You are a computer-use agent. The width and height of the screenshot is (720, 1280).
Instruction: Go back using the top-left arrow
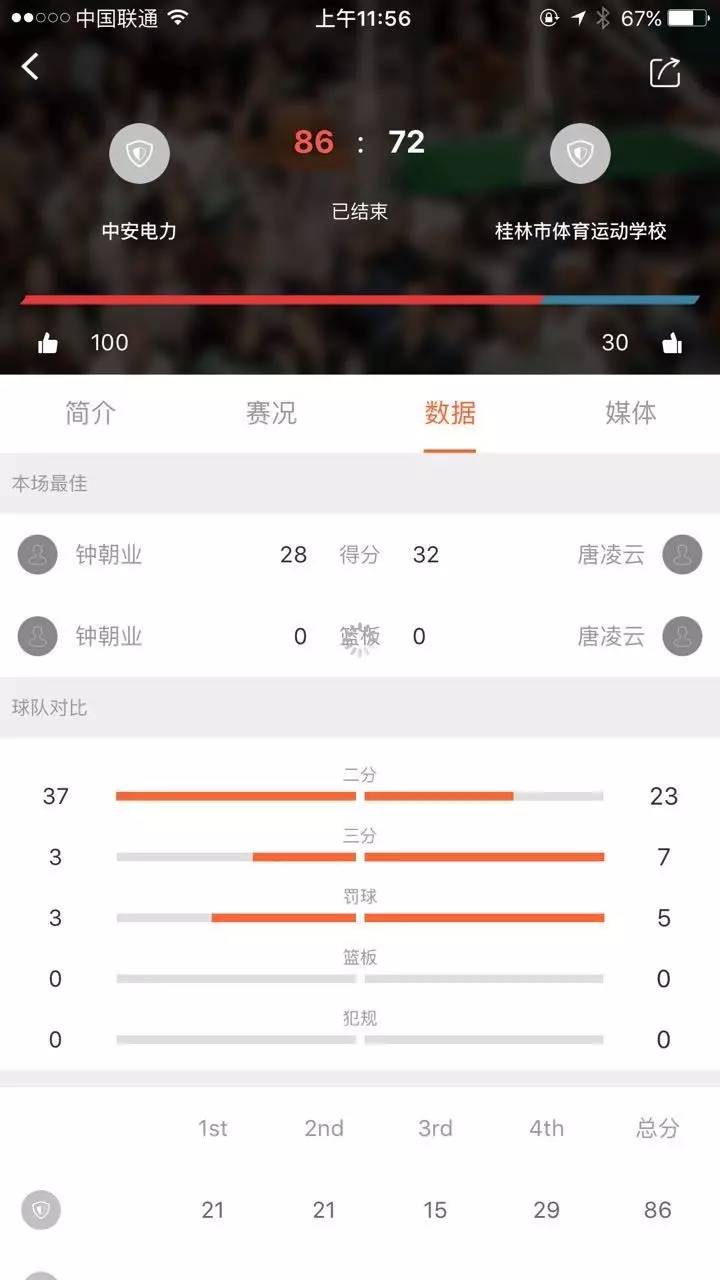[x=31, y=67]
